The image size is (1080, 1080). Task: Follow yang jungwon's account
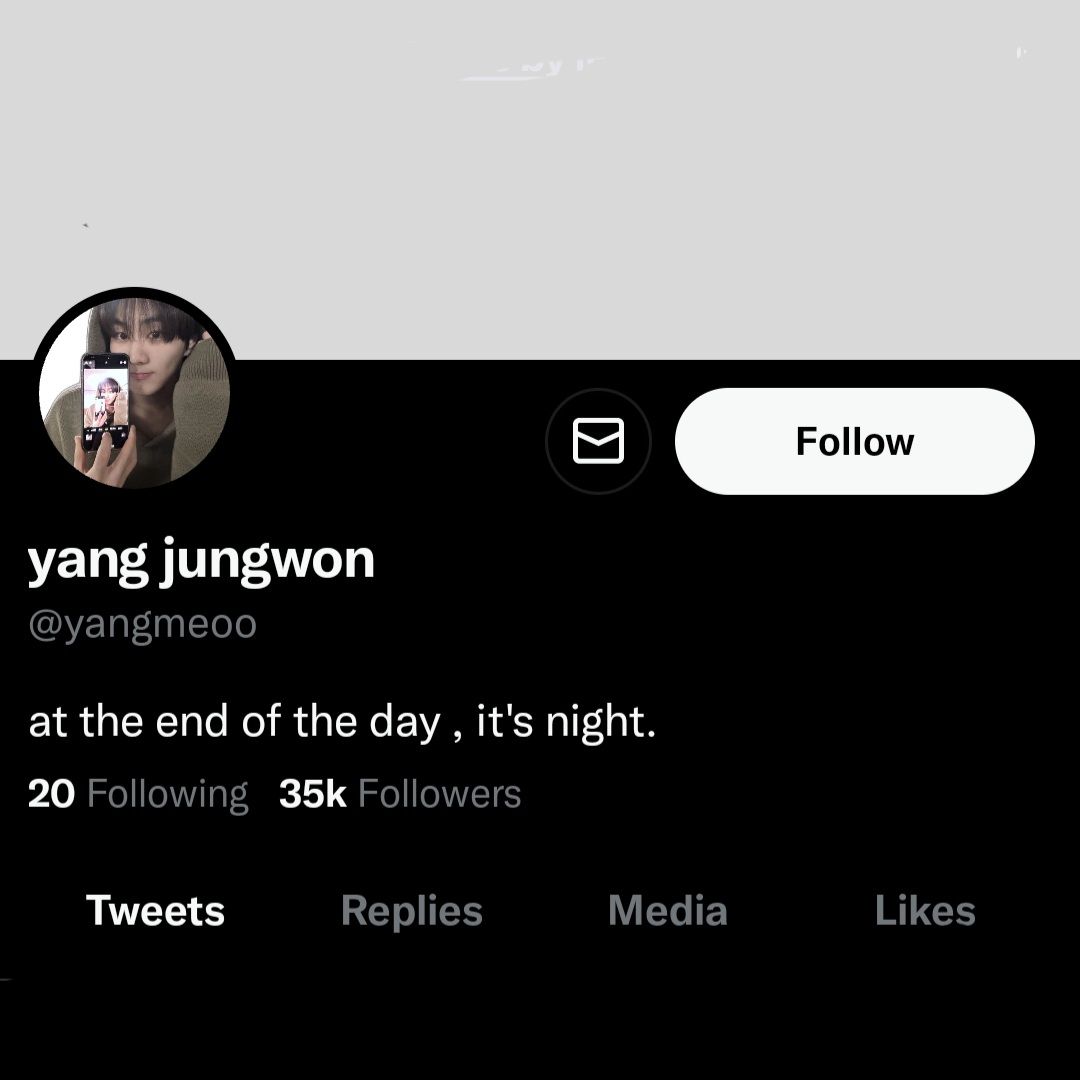pos(854,441)
